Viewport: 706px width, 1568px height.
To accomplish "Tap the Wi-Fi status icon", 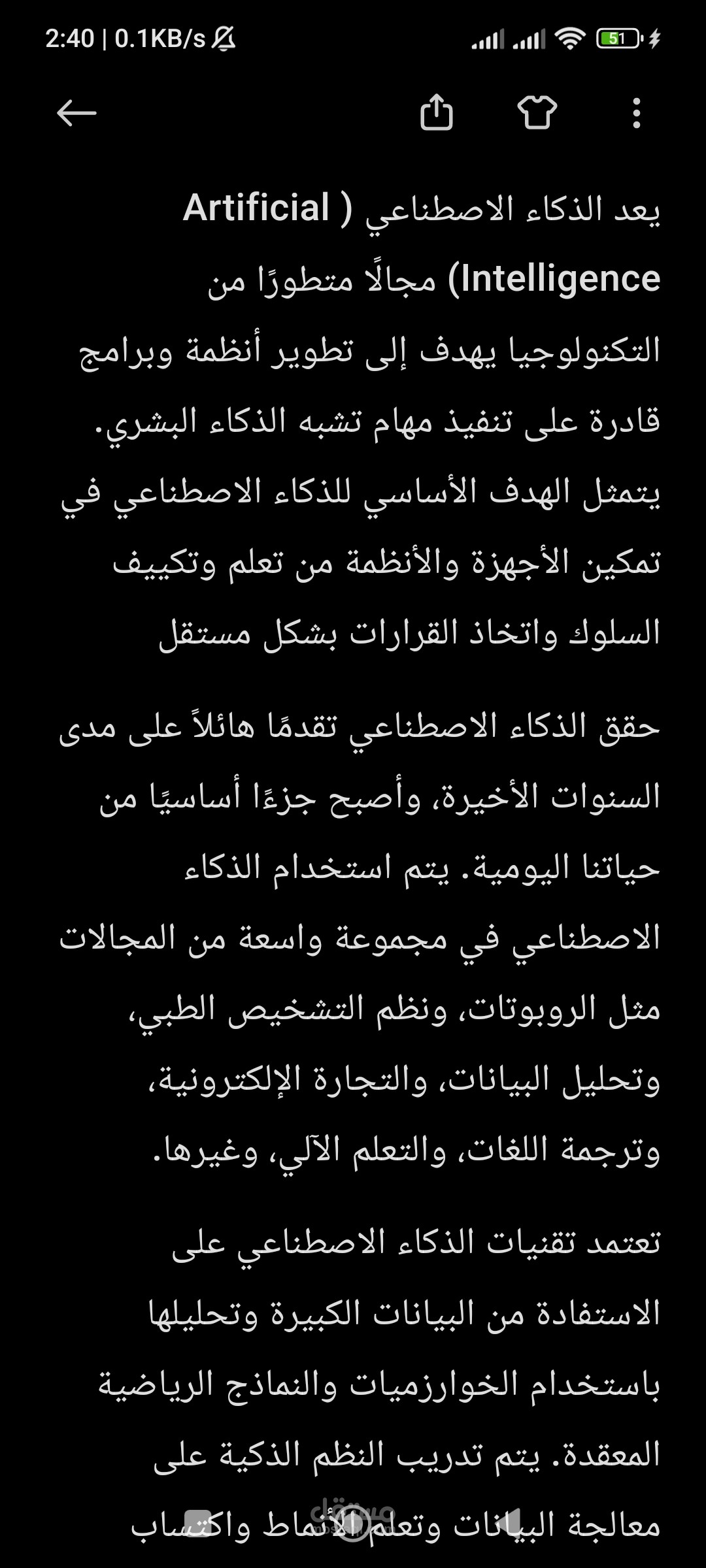I will pos(570,38).
